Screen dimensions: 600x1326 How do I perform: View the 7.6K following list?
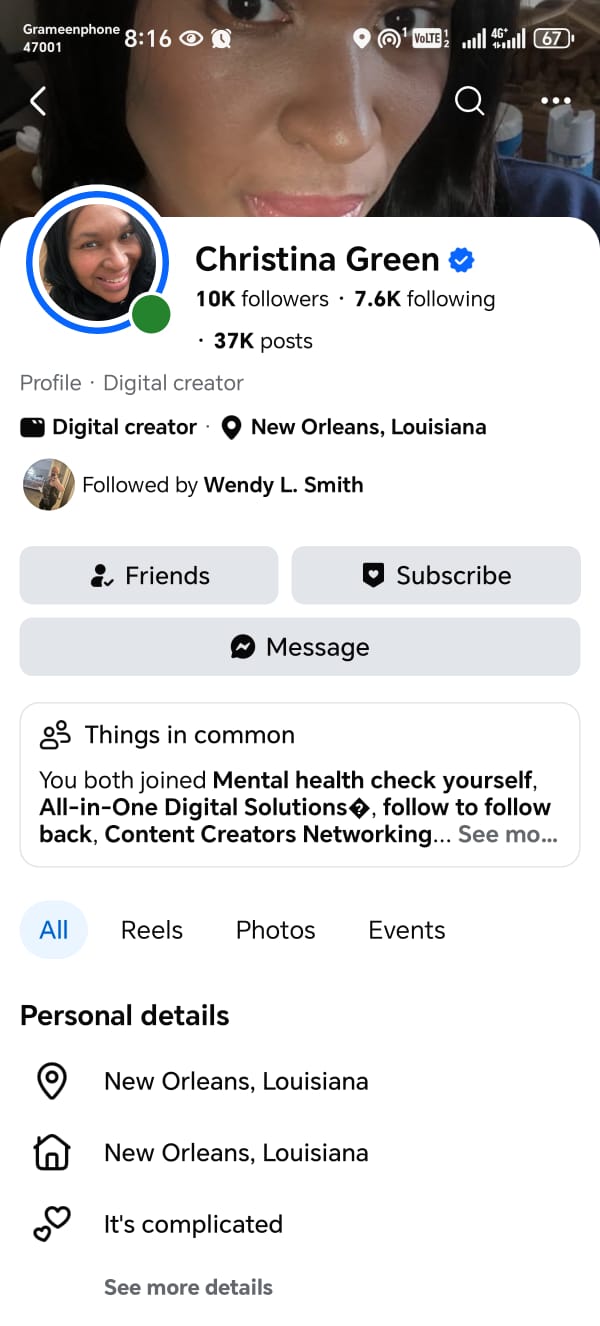[x=424, y=299]
